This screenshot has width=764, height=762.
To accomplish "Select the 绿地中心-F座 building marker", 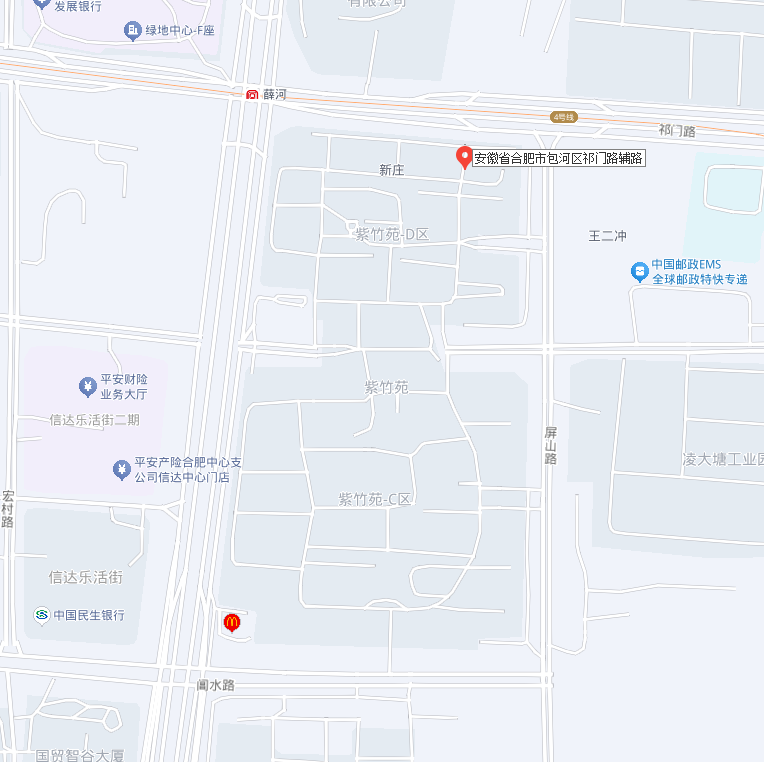I will [132, 31].
